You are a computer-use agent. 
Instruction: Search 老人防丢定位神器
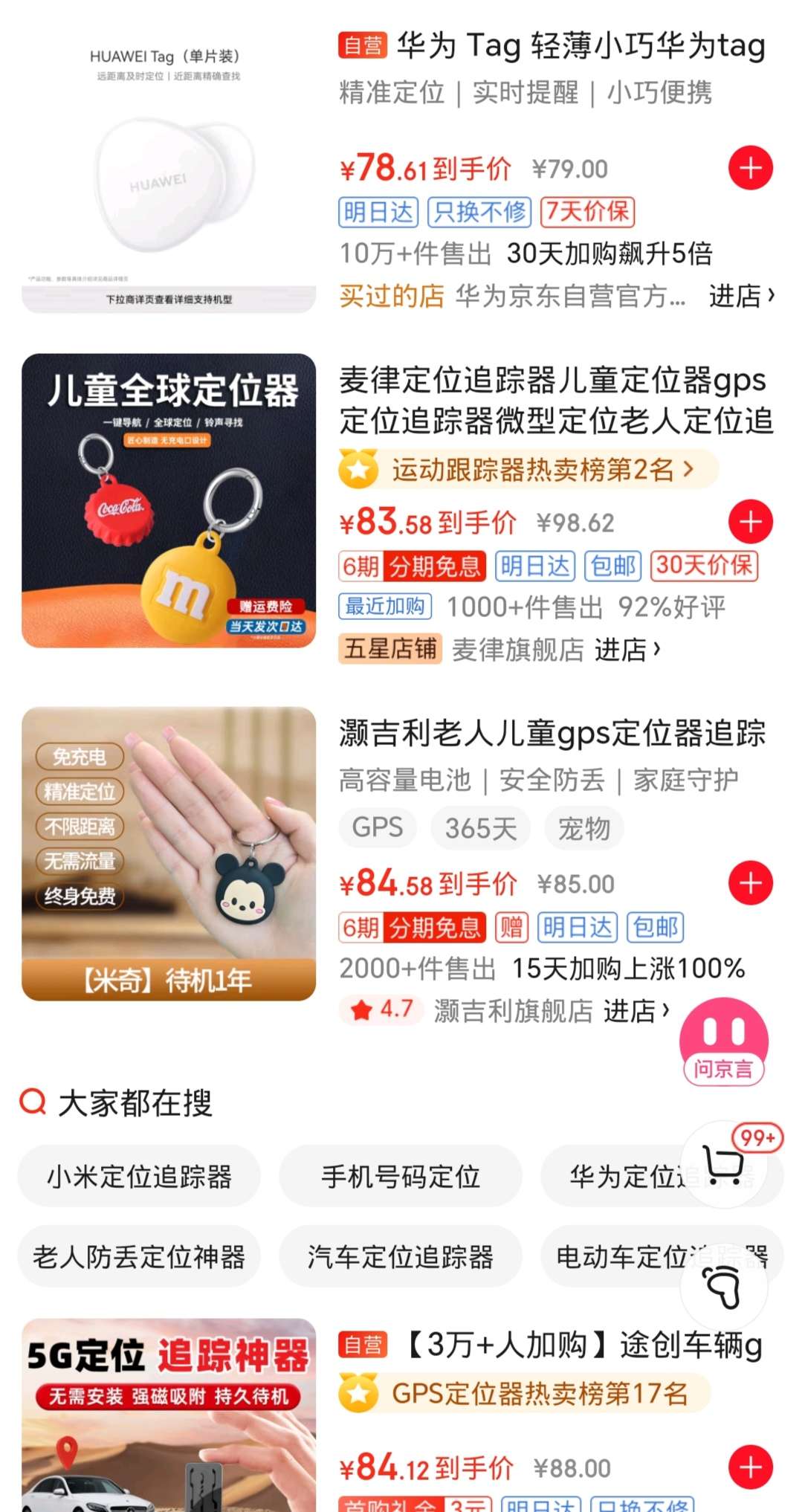[139, 1257]
